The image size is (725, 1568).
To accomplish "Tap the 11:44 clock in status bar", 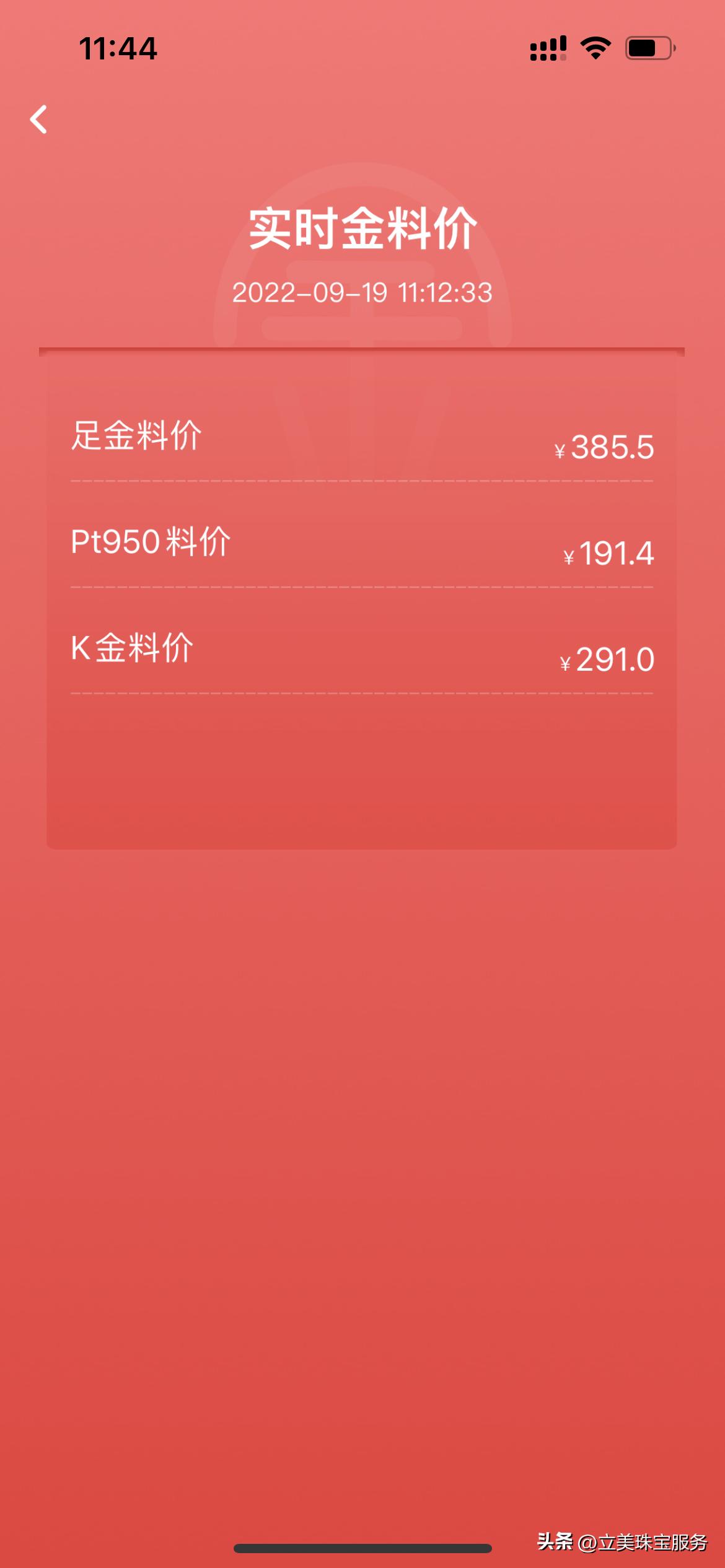I will tap(120, 48).
